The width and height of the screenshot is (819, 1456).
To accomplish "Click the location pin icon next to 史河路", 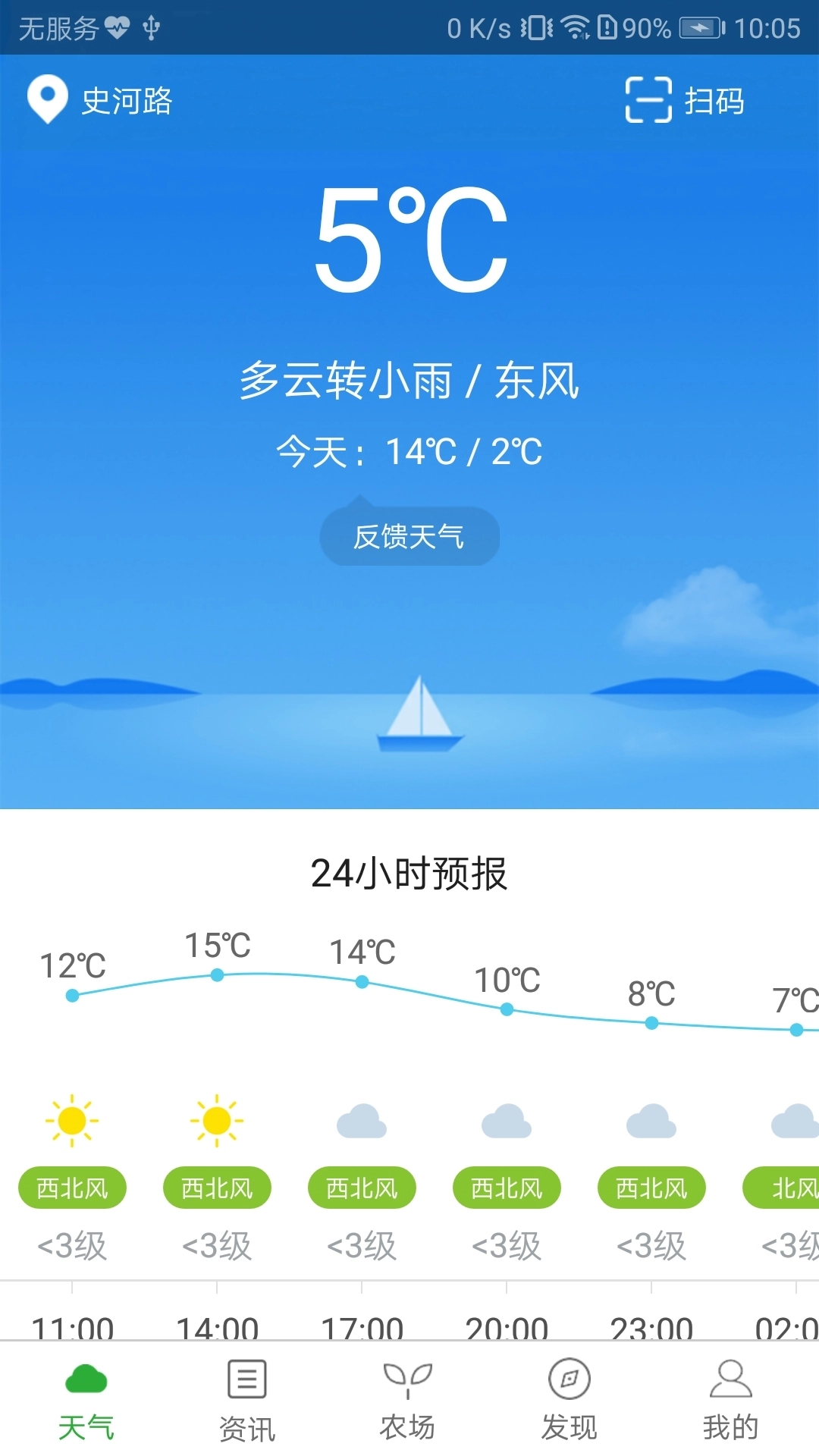I will [x=45, y=99].
